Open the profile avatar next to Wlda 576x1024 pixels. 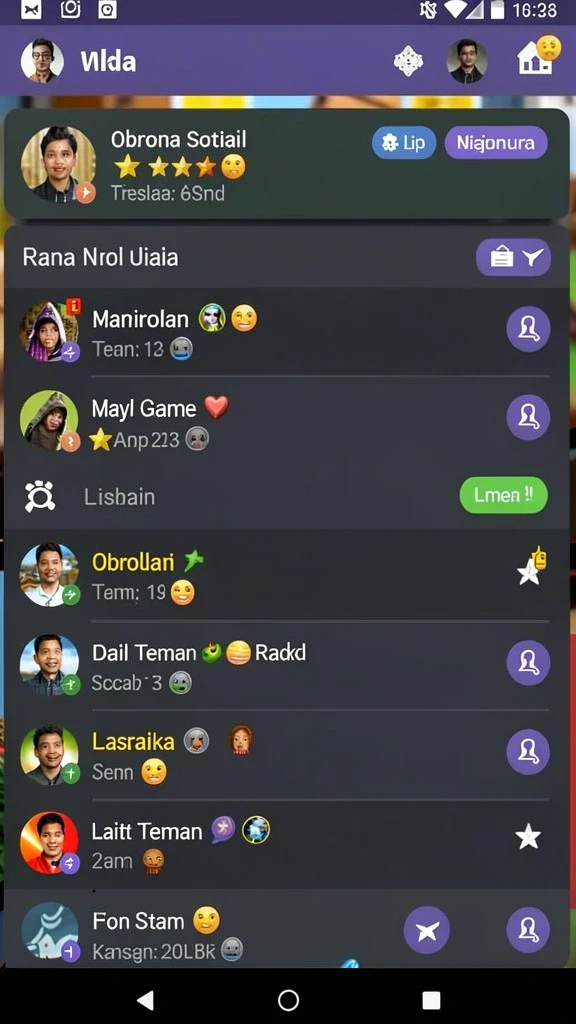42,61
